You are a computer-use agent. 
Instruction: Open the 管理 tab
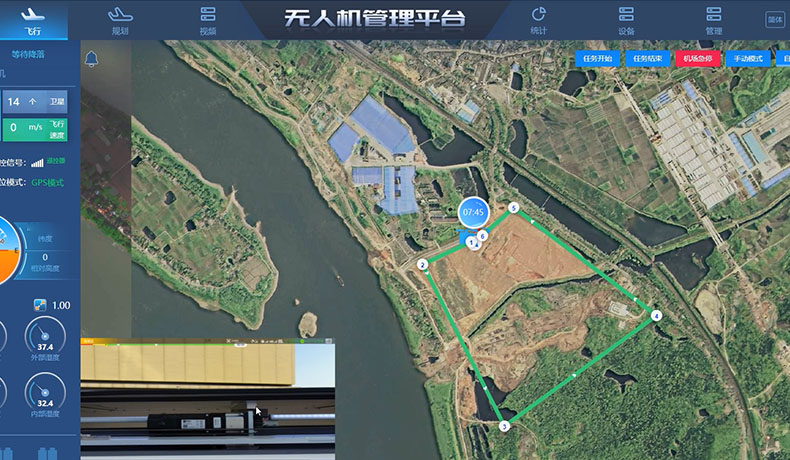(x=713, y=19)
